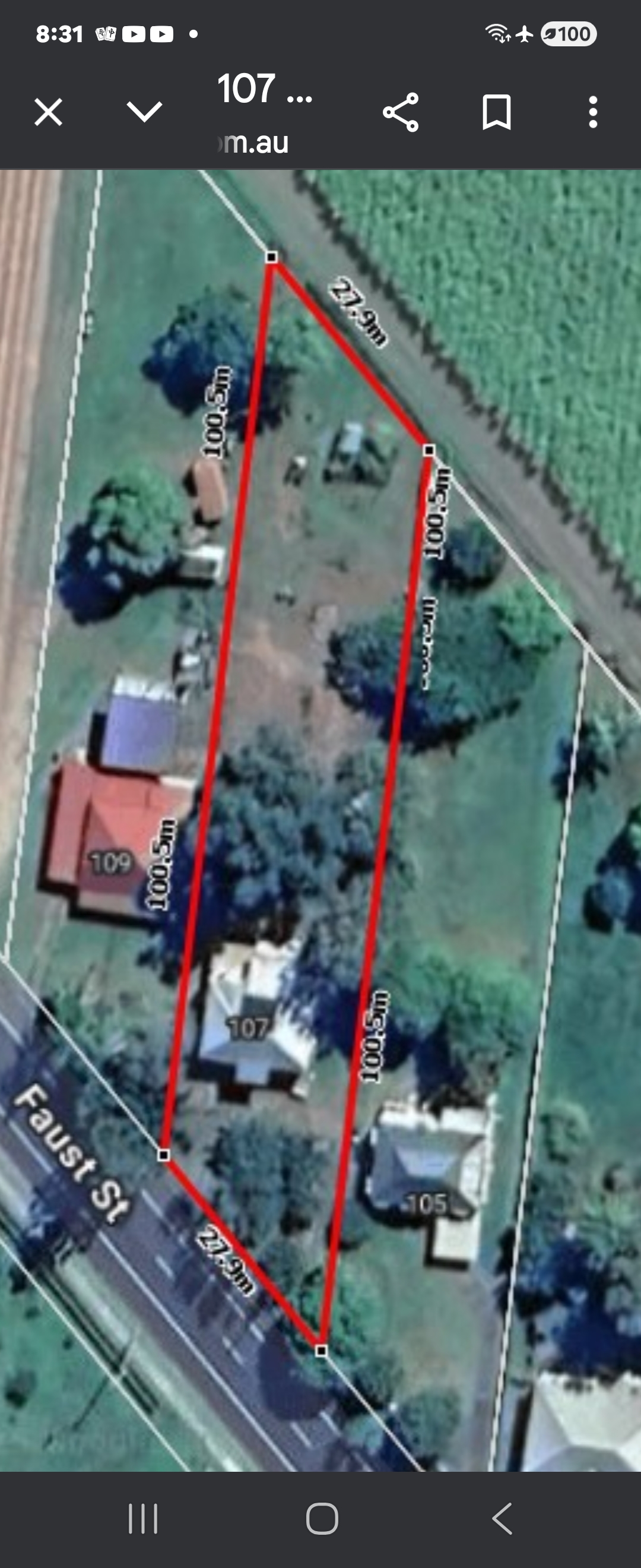
Task: Bookmark this page
Action: pos(496,113)
